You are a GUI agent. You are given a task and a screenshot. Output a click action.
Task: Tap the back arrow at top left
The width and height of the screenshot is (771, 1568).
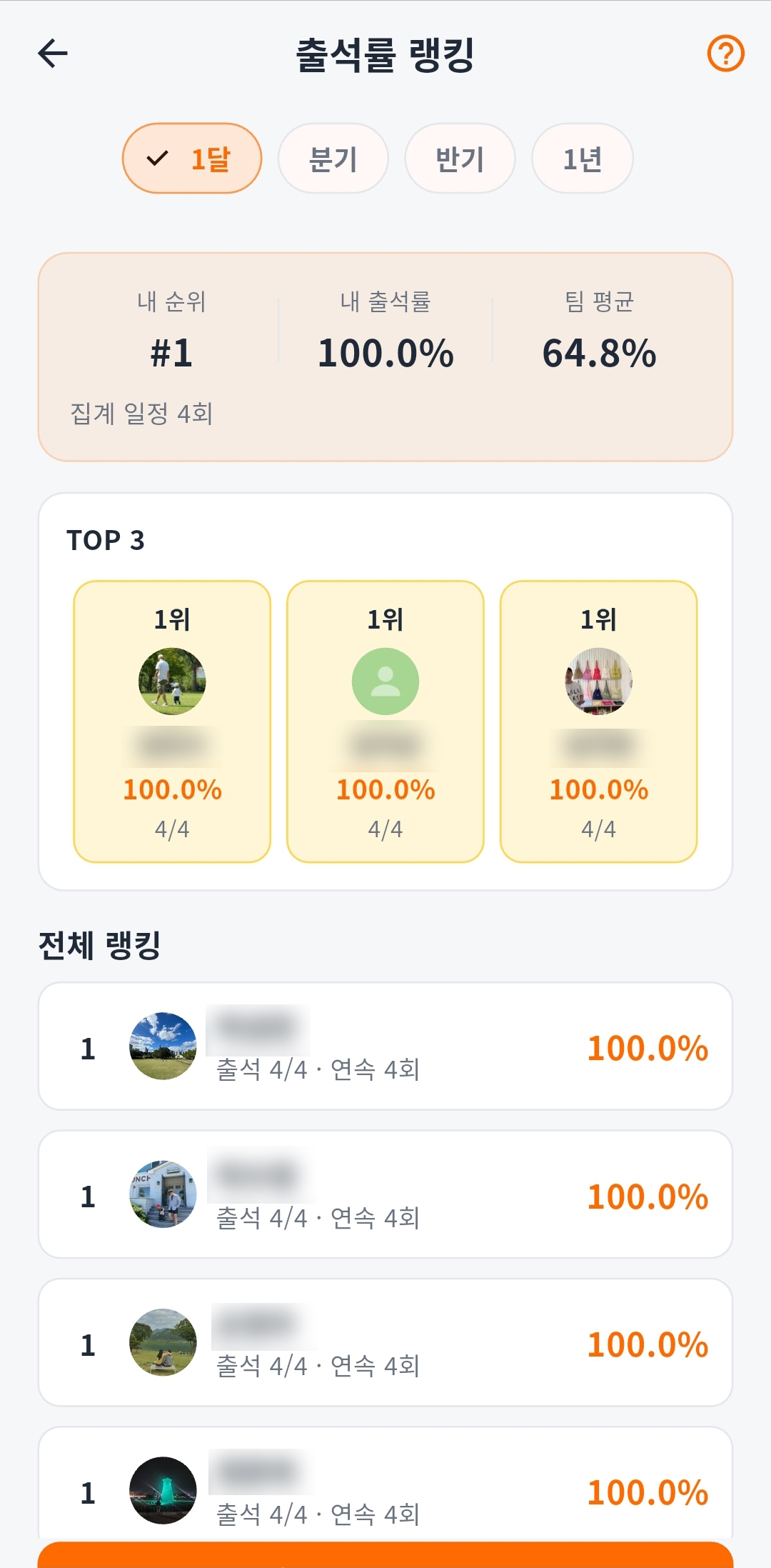pos(51,54)
